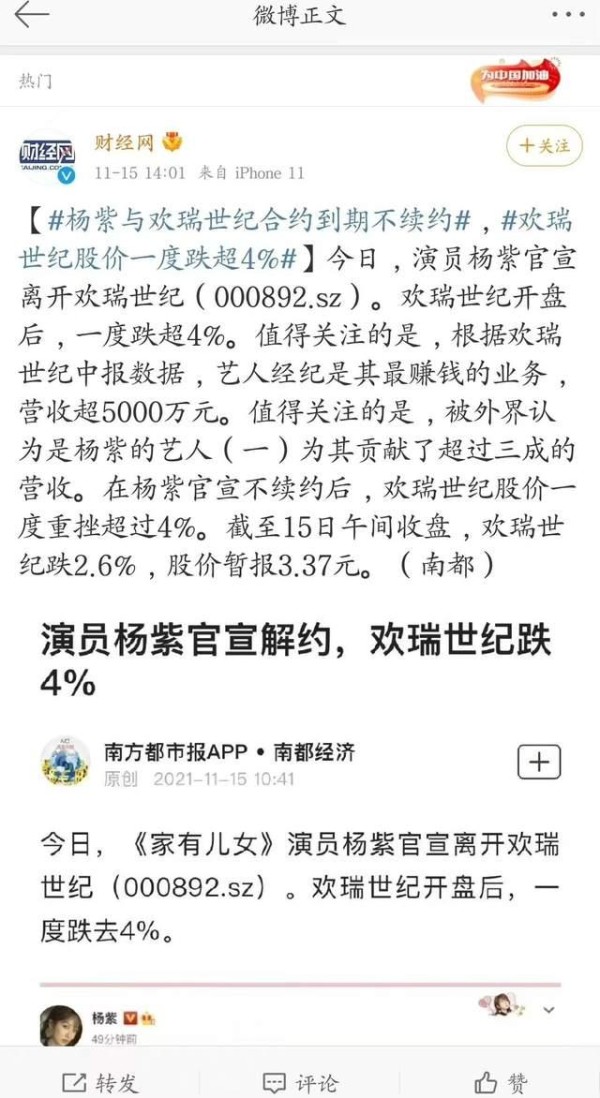
Task: Follow 财经网 with the +关注 button
Action: [x=544, y=146]
